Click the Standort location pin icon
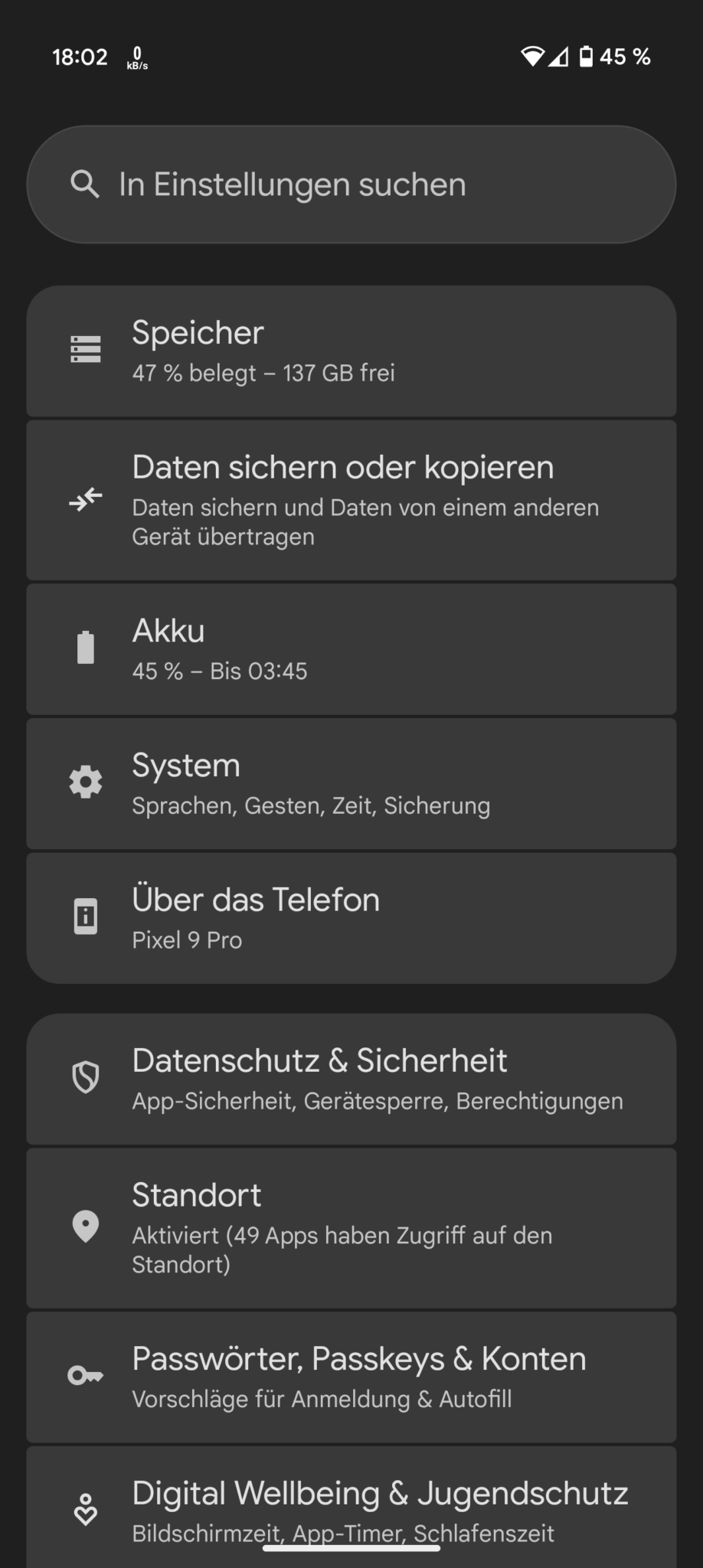This screenshot has width=703, height=1568. click(x=85, y=1227)
